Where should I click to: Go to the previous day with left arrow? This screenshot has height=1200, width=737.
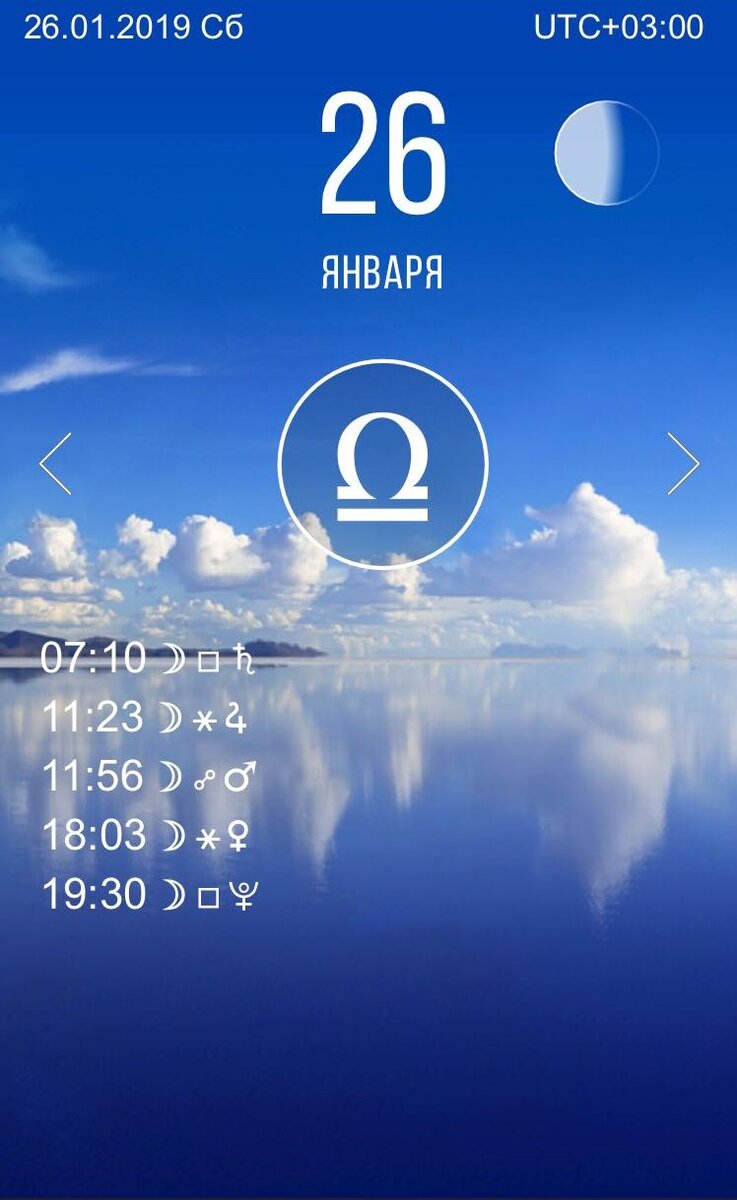[55, 463]
